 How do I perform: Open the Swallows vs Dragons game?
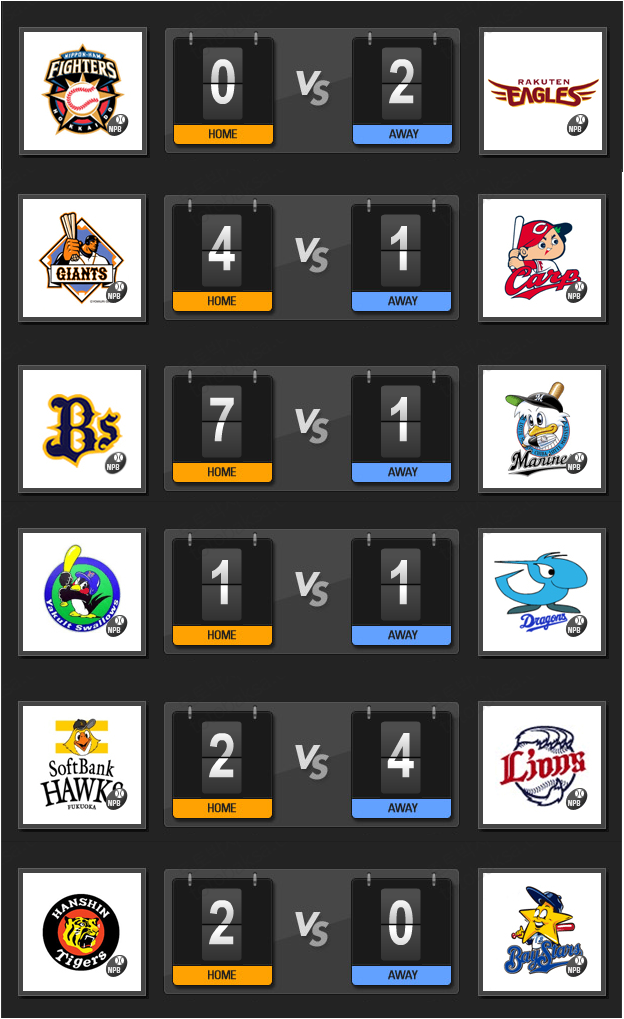pyautogui.click(x=312, y=592)
